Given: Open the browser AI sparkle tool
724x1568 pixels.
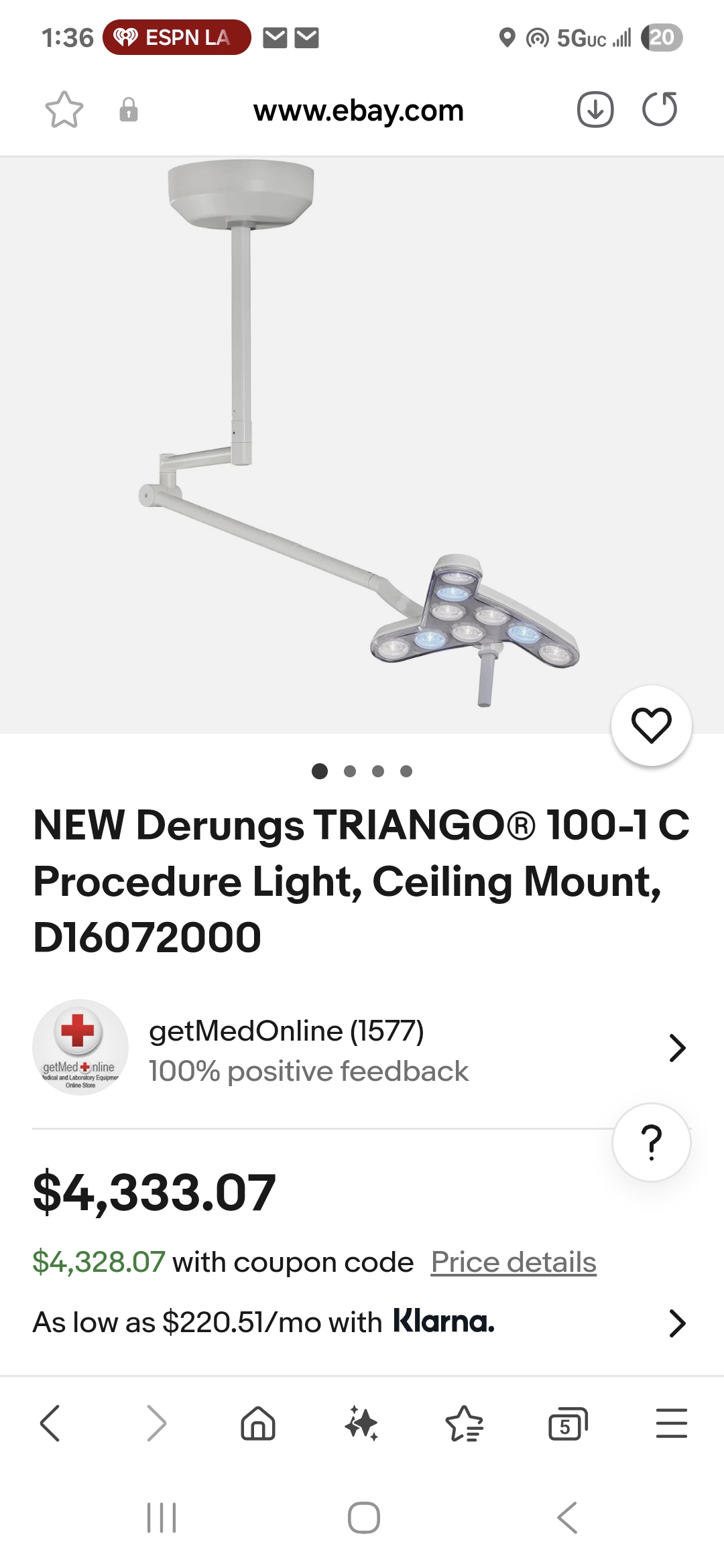Looking at the screenshot, I should click(x=361, y=1423).
